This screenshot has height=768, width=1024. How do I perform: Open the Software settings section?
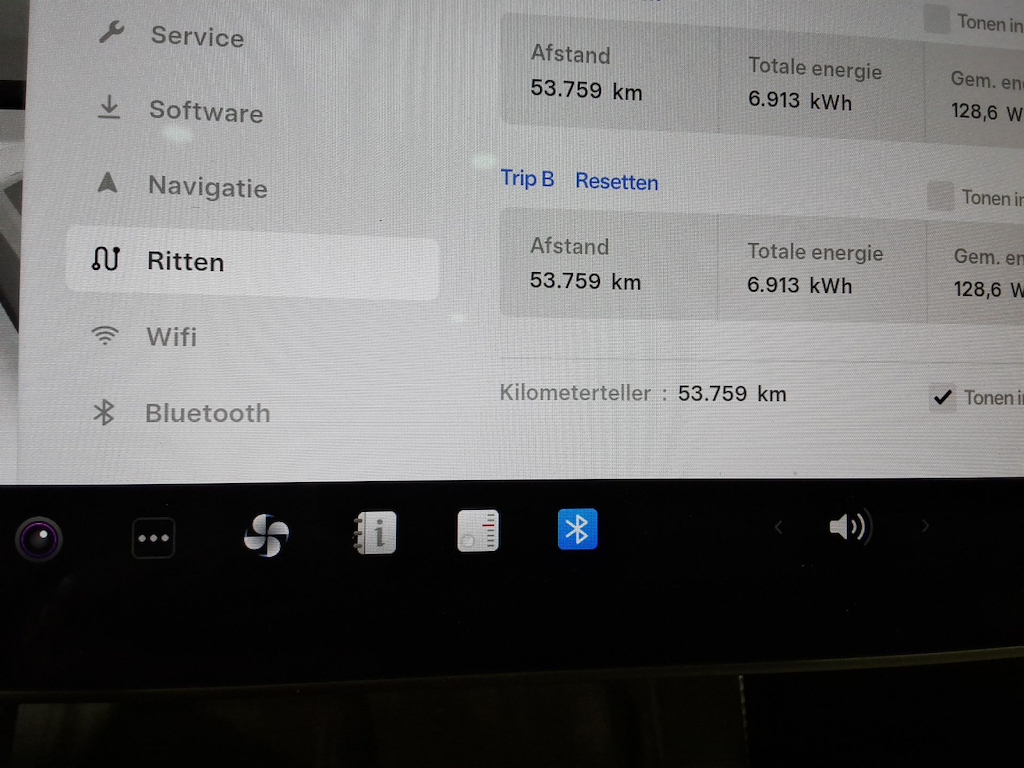coord(205,111)
